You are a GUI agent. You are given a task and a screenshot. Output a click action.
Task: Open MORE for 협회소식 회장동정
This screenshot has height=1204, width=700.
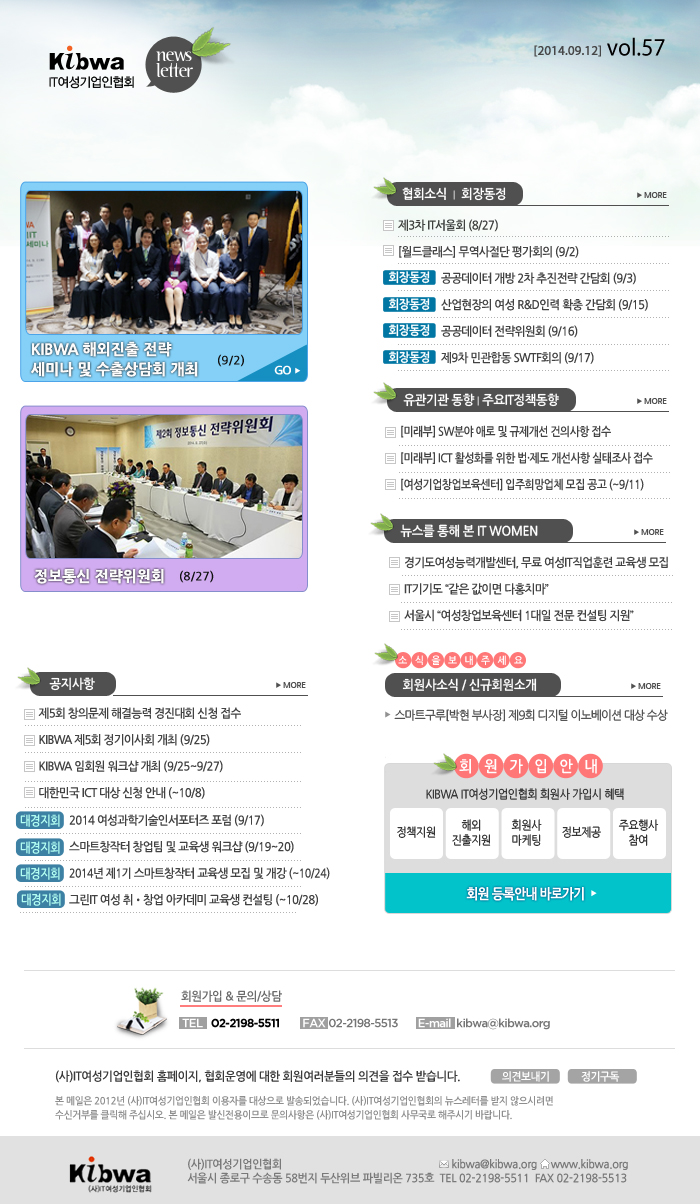[651, 195]
